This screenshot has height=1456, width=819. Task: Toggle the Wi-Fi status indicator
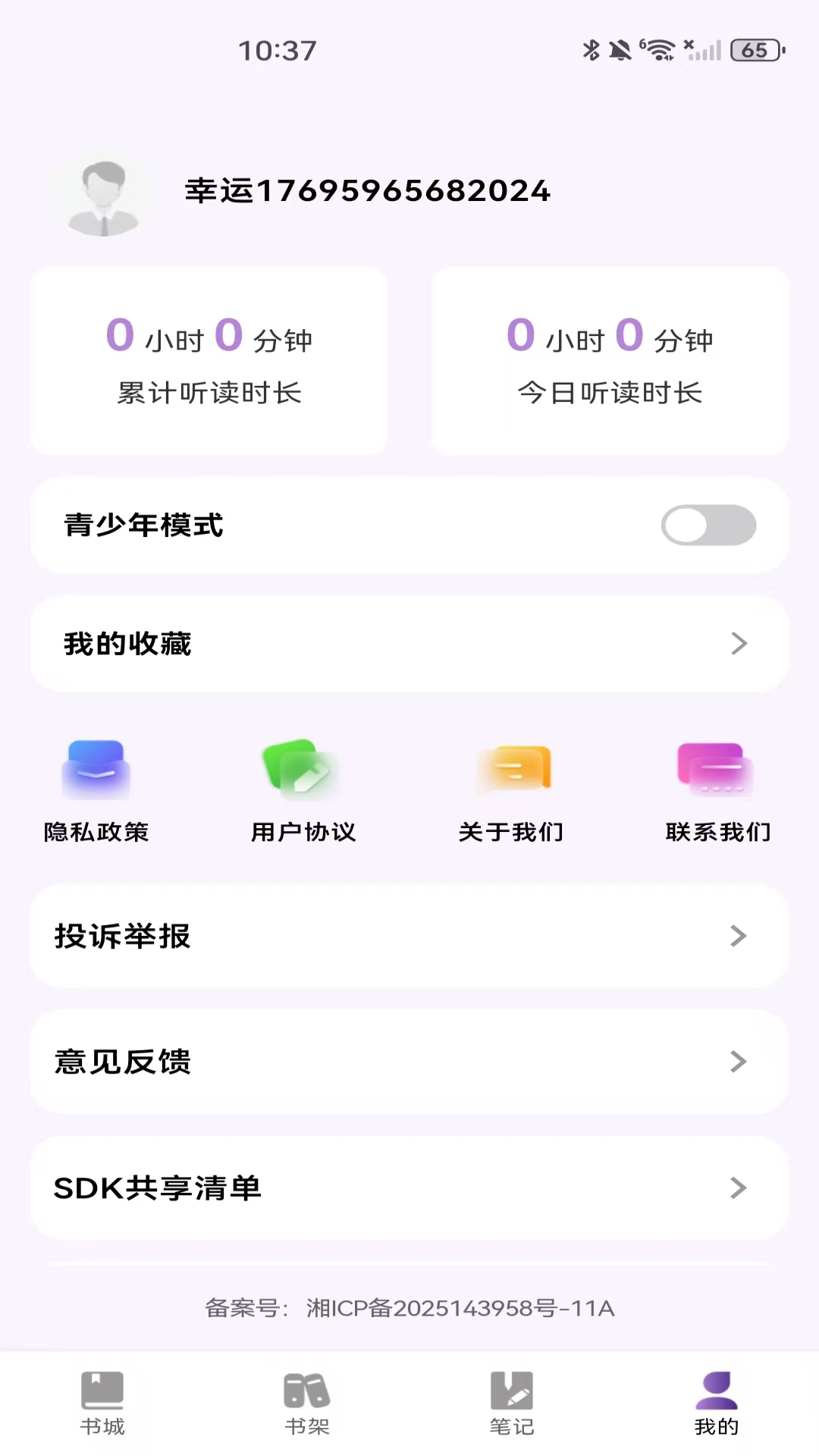[x=660, y=51]
